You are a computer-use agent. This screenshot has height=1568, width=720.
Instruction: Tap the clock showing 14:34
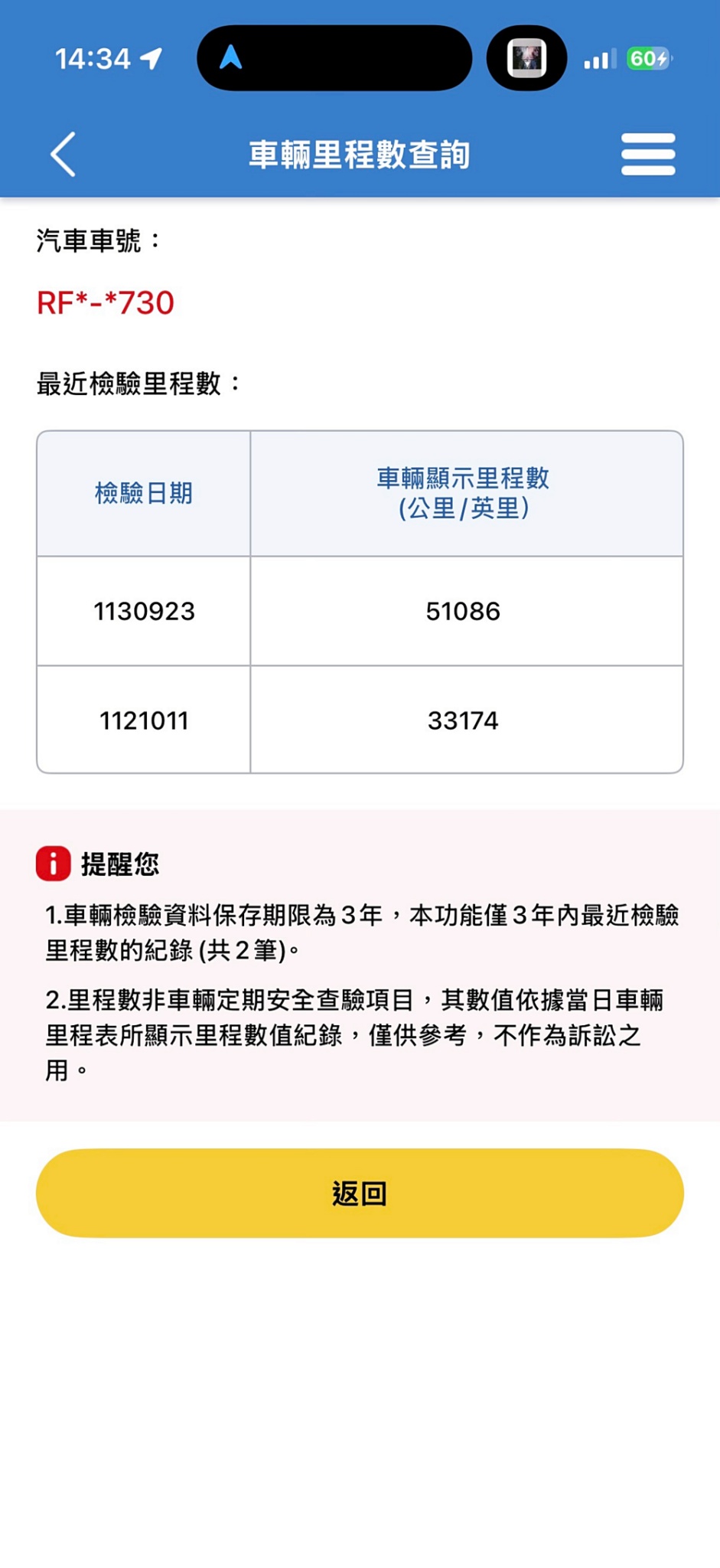coord(92,57)
